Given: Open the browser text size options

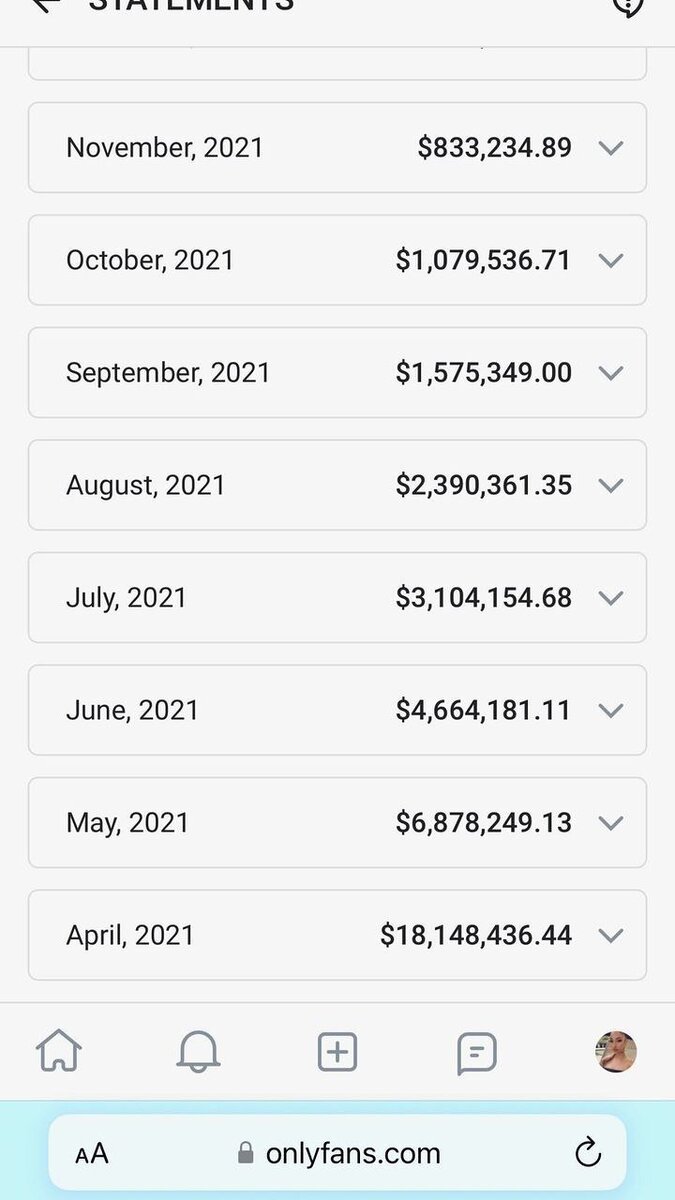Looking at the screenshot, I should click(92, 1154).
